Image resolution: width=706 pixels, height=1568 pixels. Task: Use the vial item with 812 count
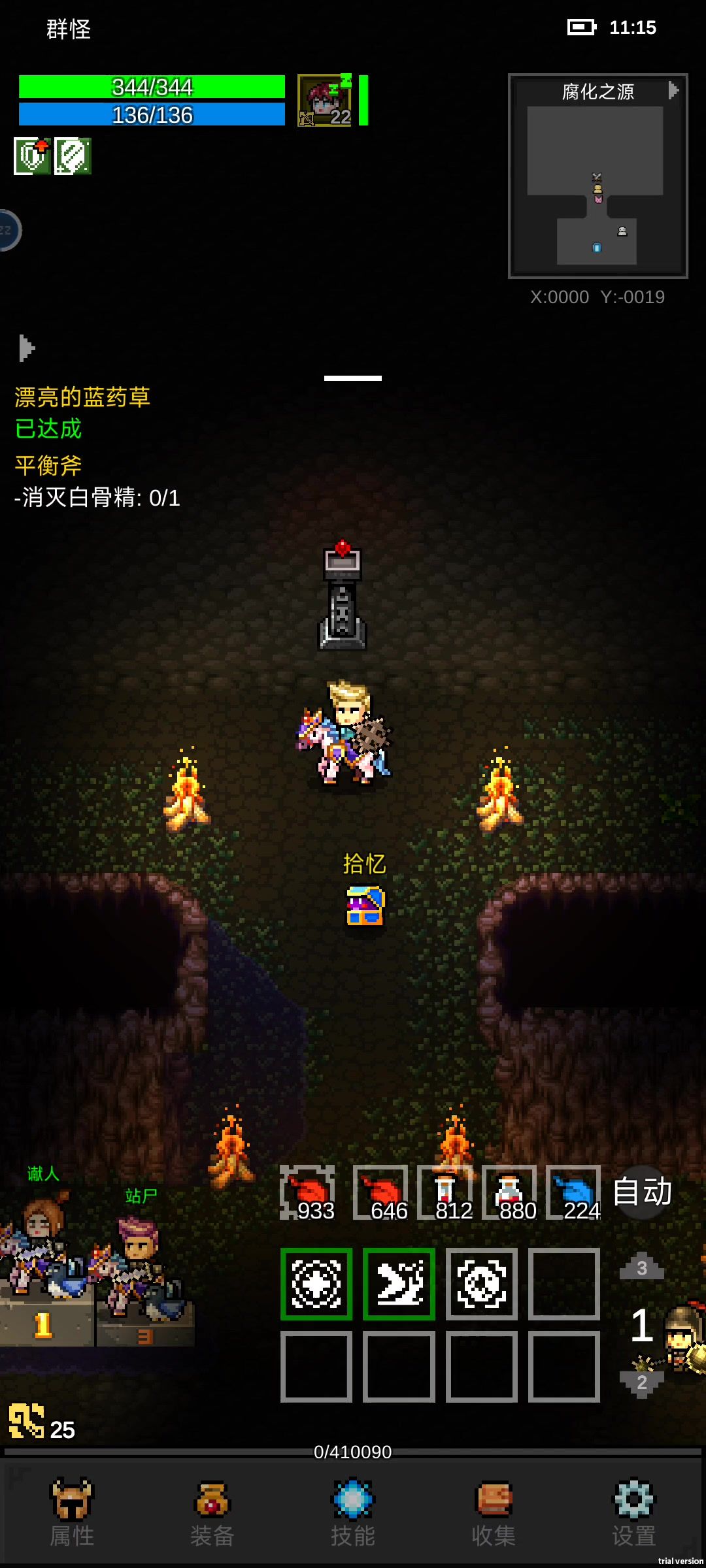point(445,1193)
